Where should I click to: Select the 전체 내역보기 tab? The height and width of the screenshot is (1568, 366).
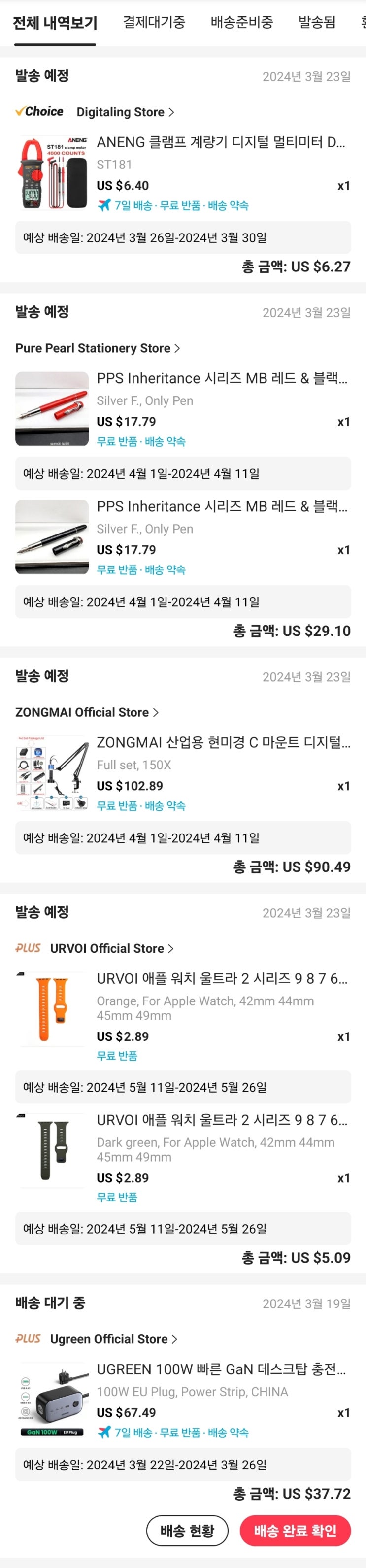pos(55,23)
